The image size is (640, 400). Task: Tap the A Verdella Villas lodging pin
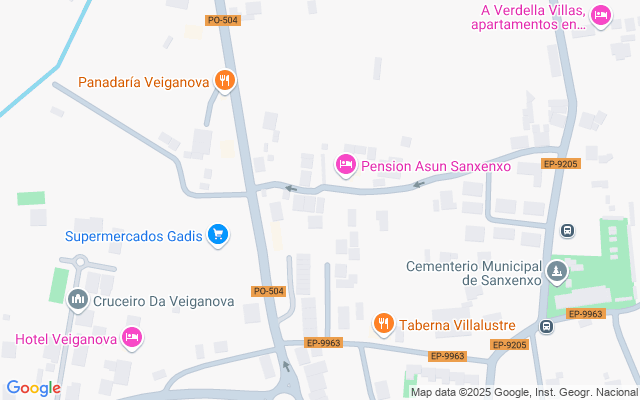click(x=600, y=16)
